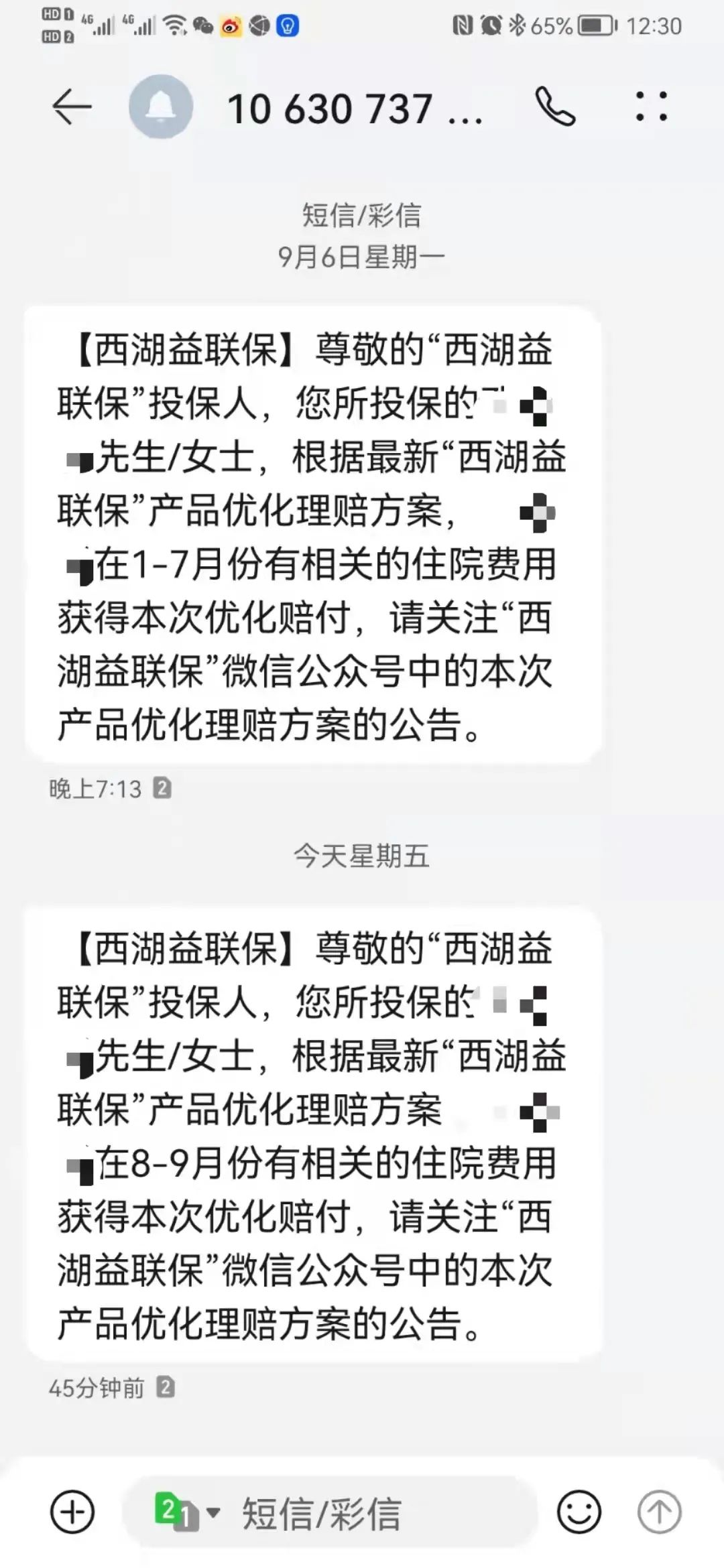Call the number 10 630 737
Screen dimensions: 724x1568
554,107
